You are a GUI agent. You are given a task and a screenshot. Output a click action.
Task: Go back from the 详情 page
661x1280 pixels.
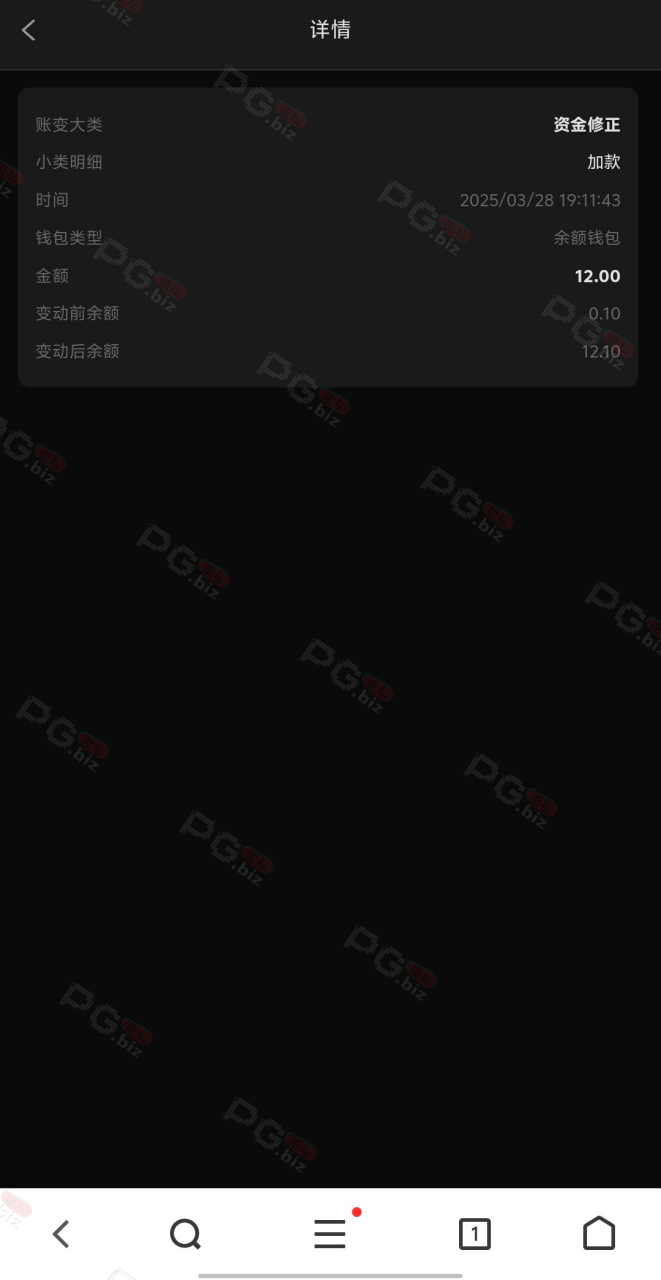(x=28, y=30)
